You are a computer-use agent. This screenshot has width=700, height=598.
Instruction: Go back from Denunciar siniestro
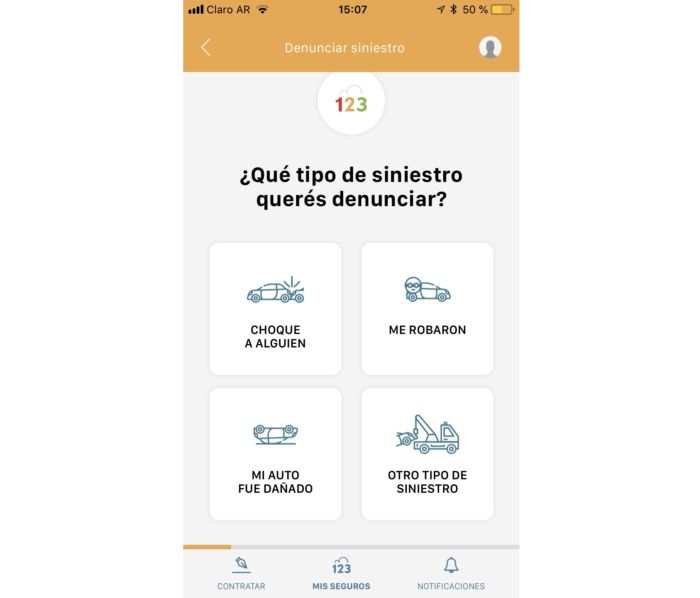click(x=206, y=47)
